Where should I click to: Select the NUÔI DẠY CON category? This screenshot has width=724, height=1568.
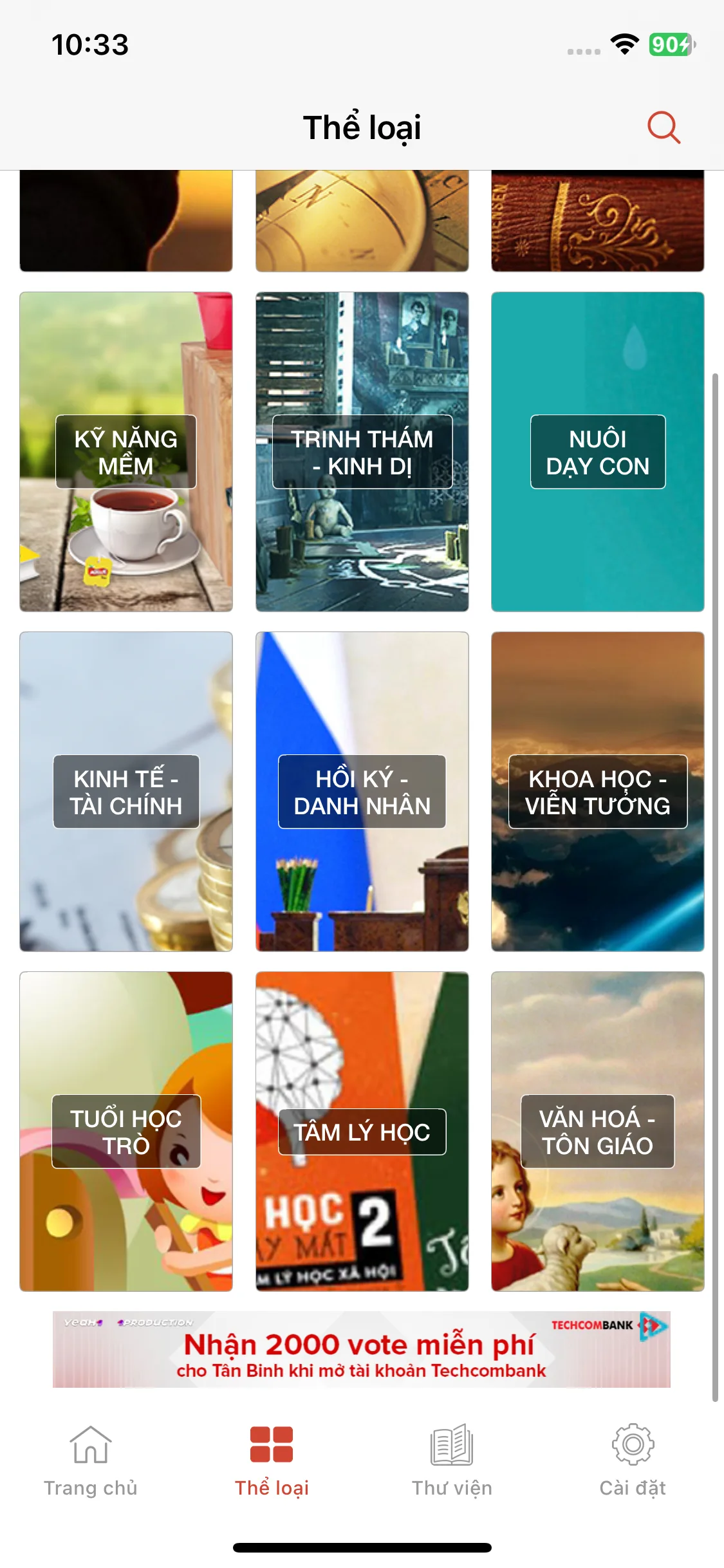click(x=597, y=452)
